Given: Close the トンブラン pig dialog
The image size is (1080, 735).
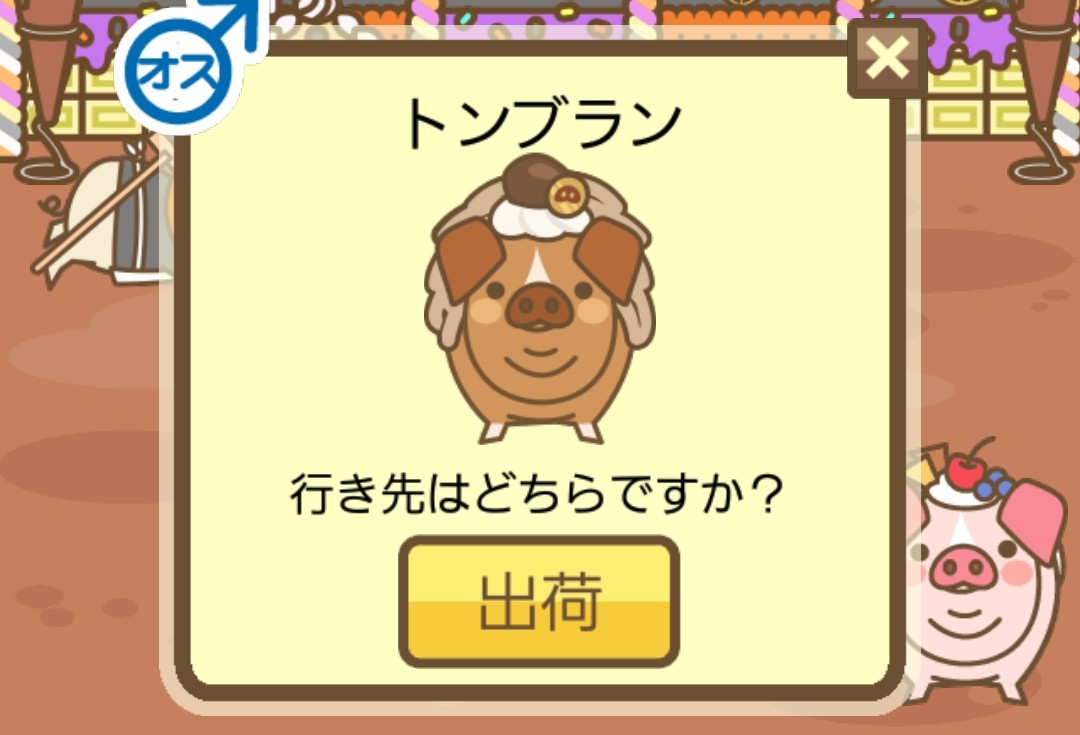Looking at the screenshot, I should [887, 62].
